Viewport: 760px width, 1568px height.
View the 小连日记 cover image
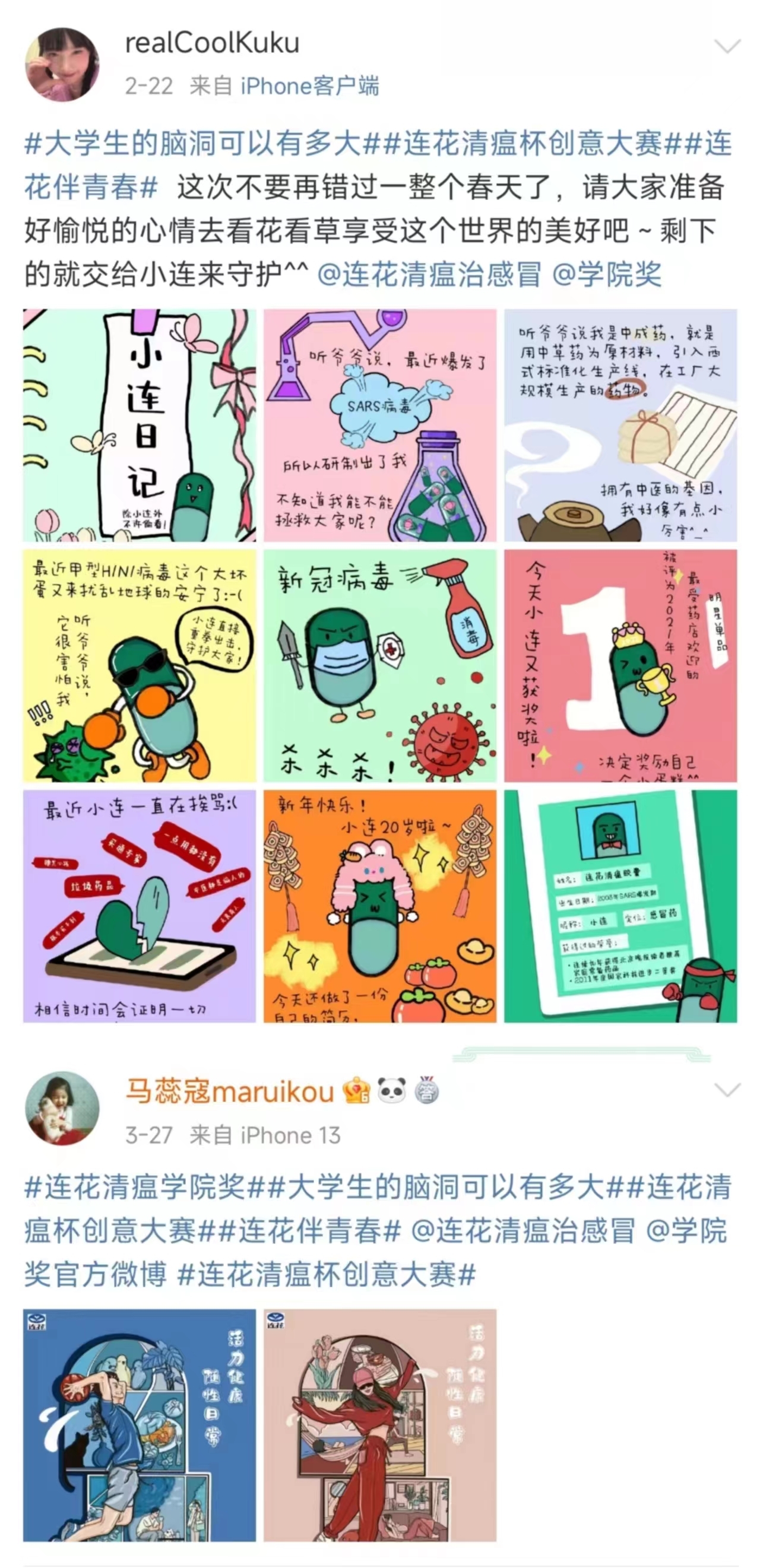(x=140, y=426)
